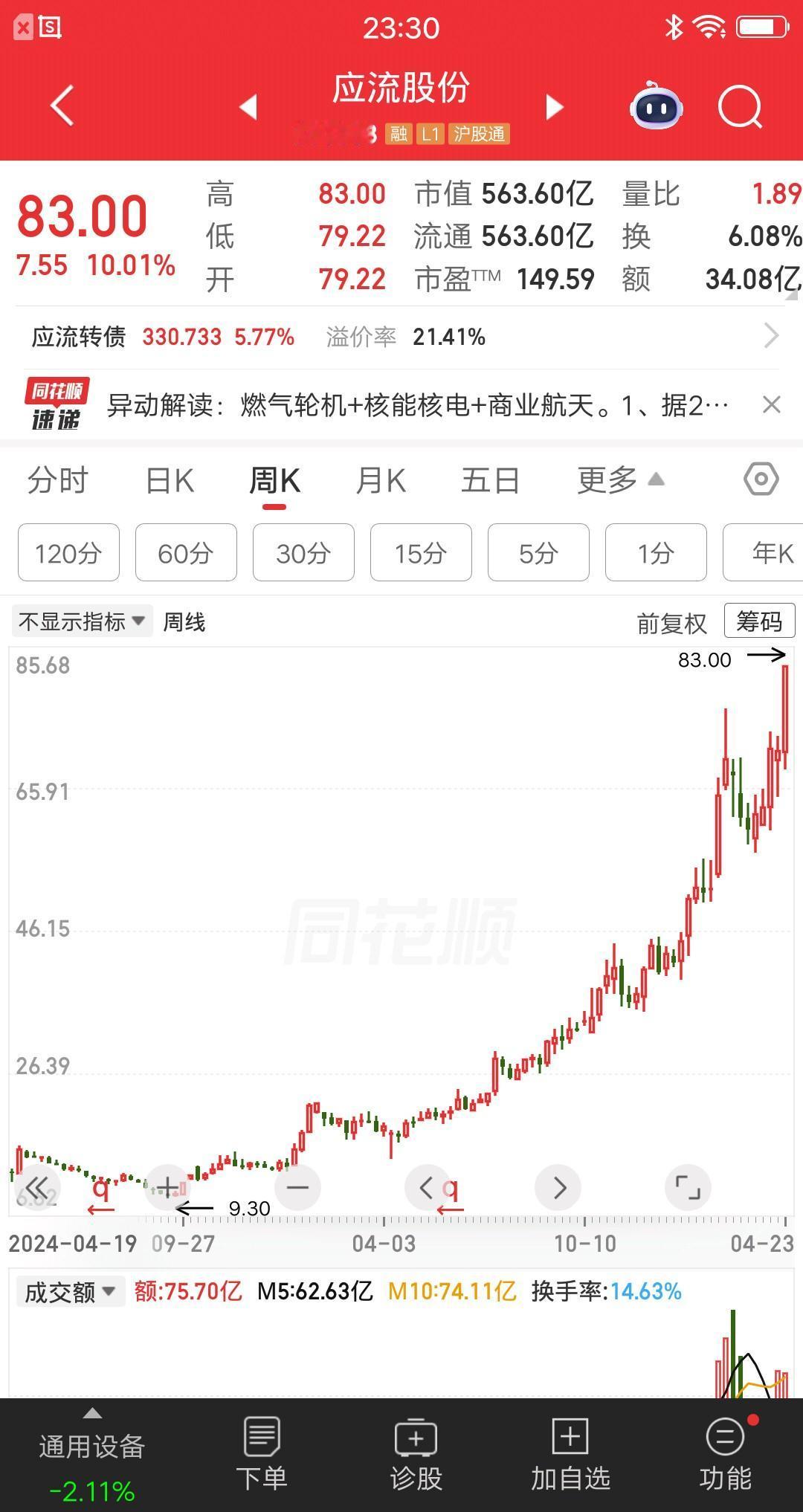Screen dimensions: 803x1512
Task: Open the 不显示指标 indicator dropdown
Action: pos(80,621)
